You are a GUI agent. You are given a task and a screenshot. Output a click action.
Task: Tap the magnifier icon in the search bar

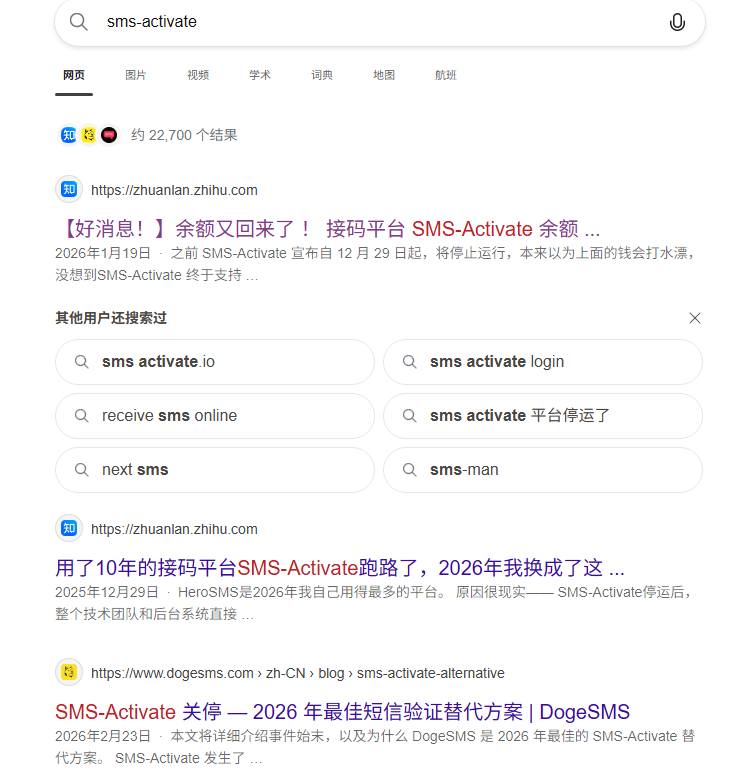[78, 22]
